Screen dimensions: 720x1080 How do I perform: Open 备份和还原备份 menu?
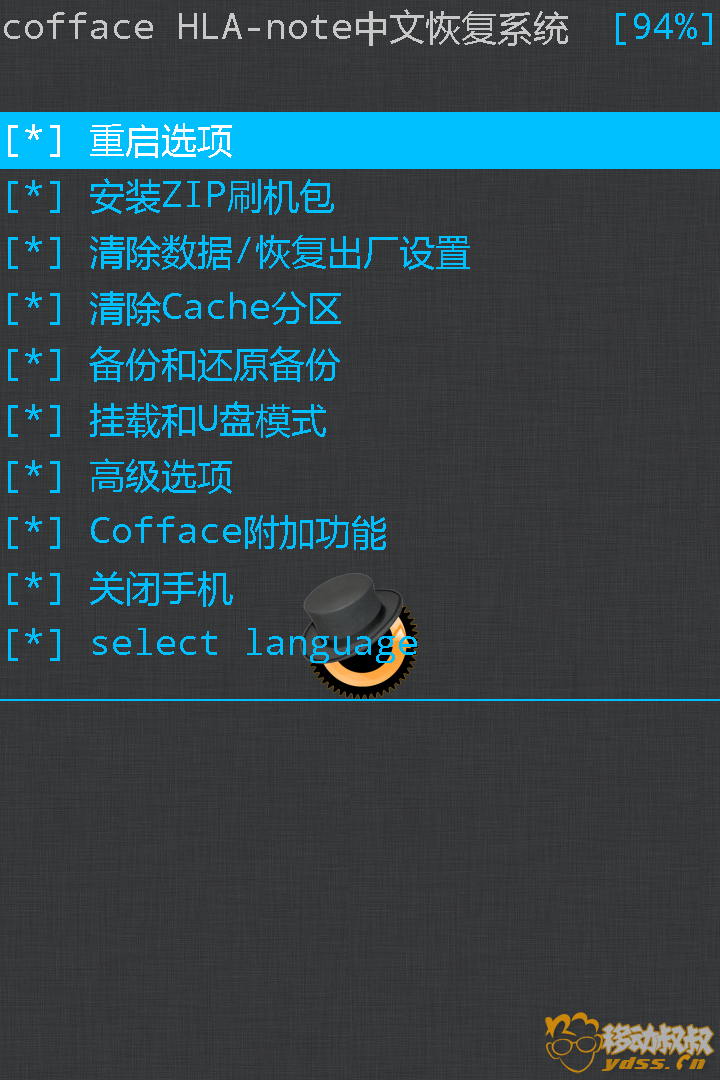click(214, 365)
